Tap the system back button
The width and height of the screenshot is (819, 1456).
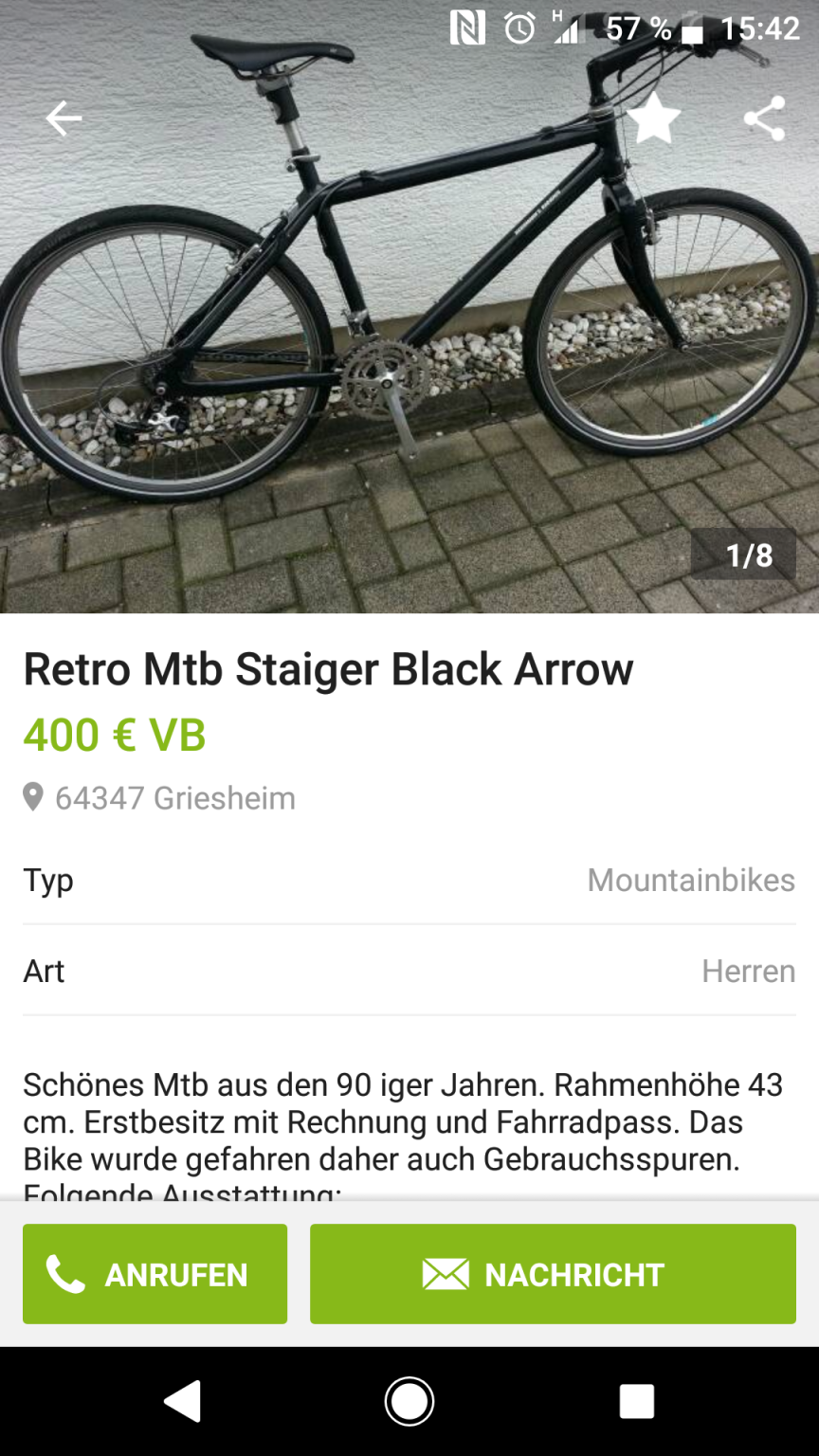click(182, 1401)
